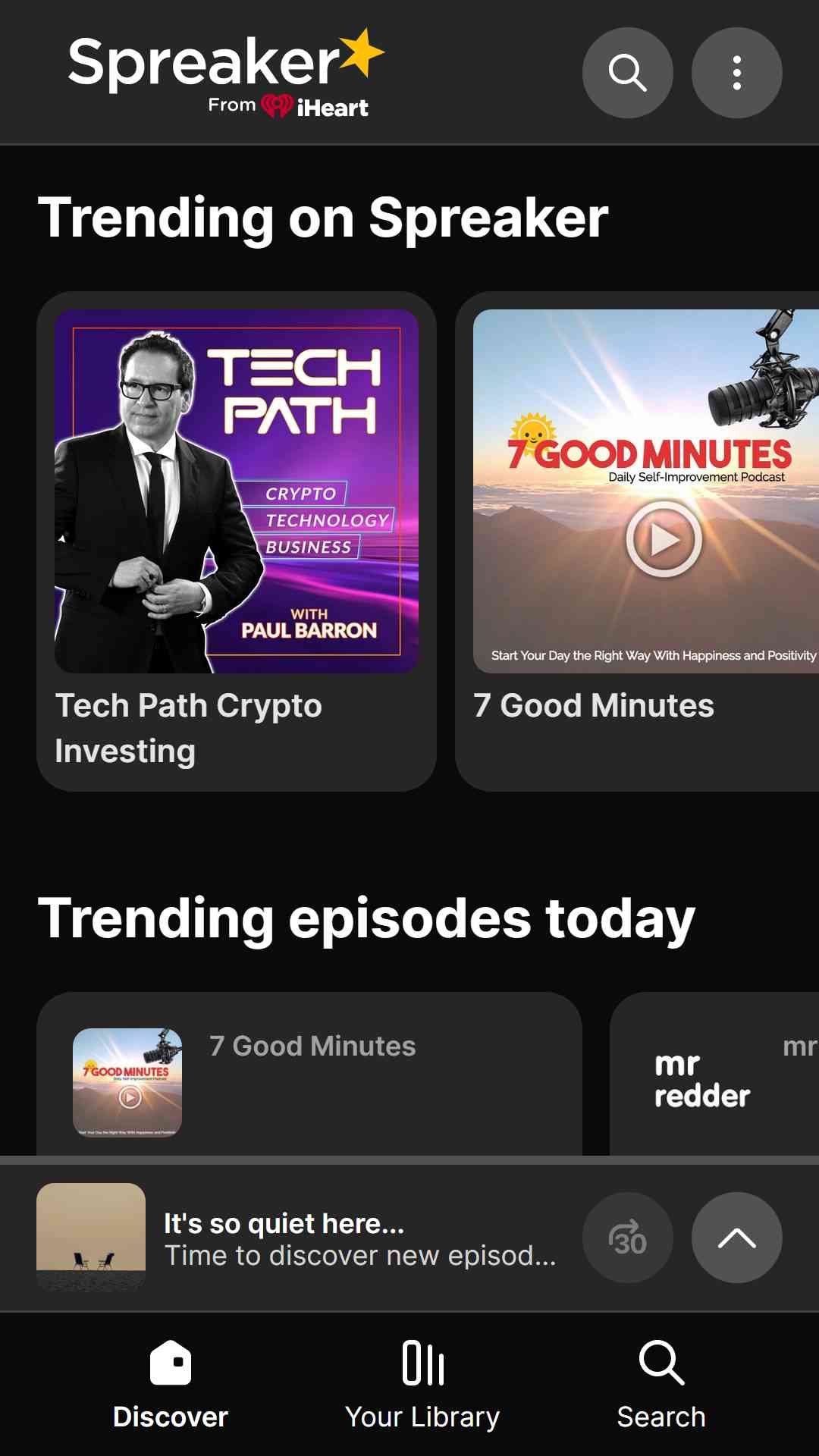Open the 7 Good Minutes trending episode
Viewport: 819px width, 1456px height.
click(x=309, y=1075)
